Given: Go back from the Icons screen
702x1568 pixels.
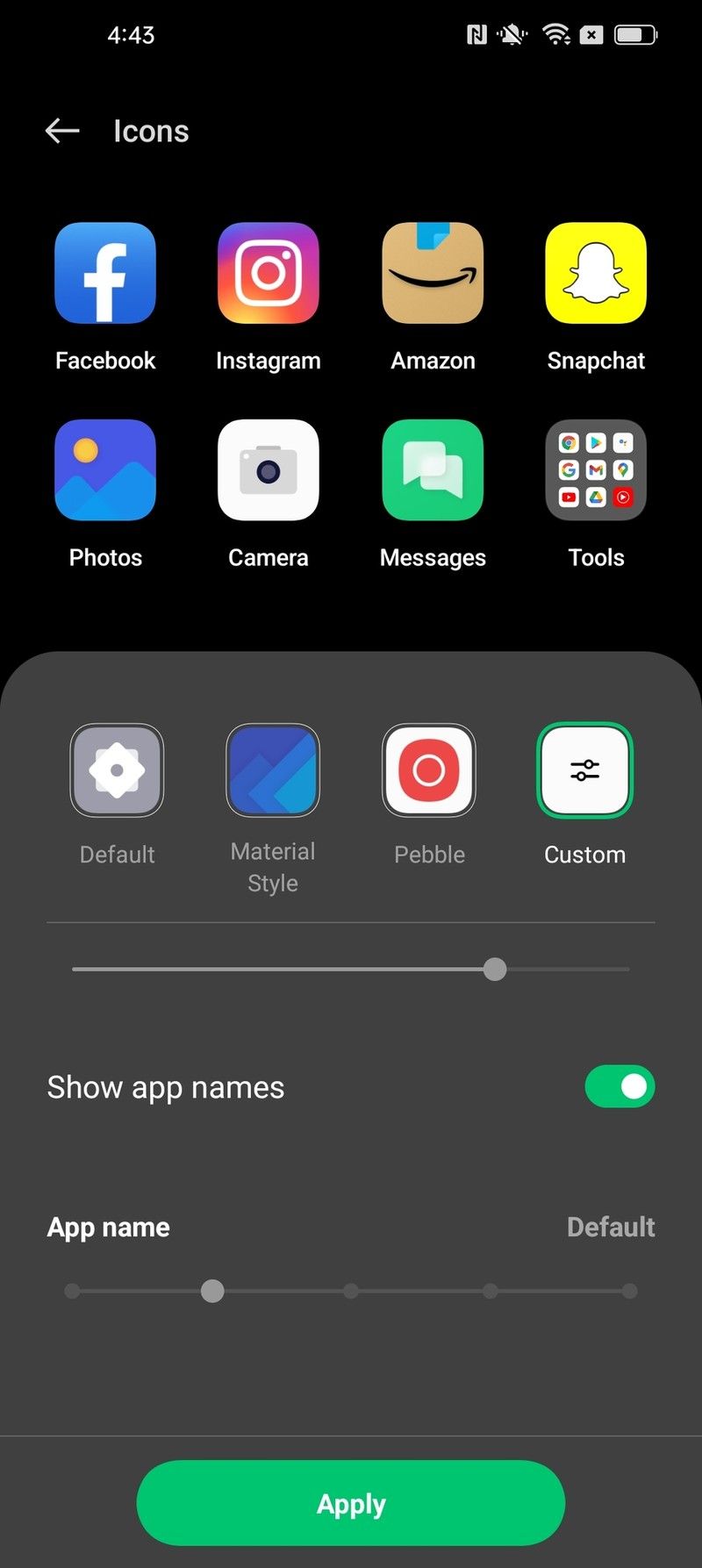Looking at the screenshot, I should pyautogui.click(x=62, y=132).
